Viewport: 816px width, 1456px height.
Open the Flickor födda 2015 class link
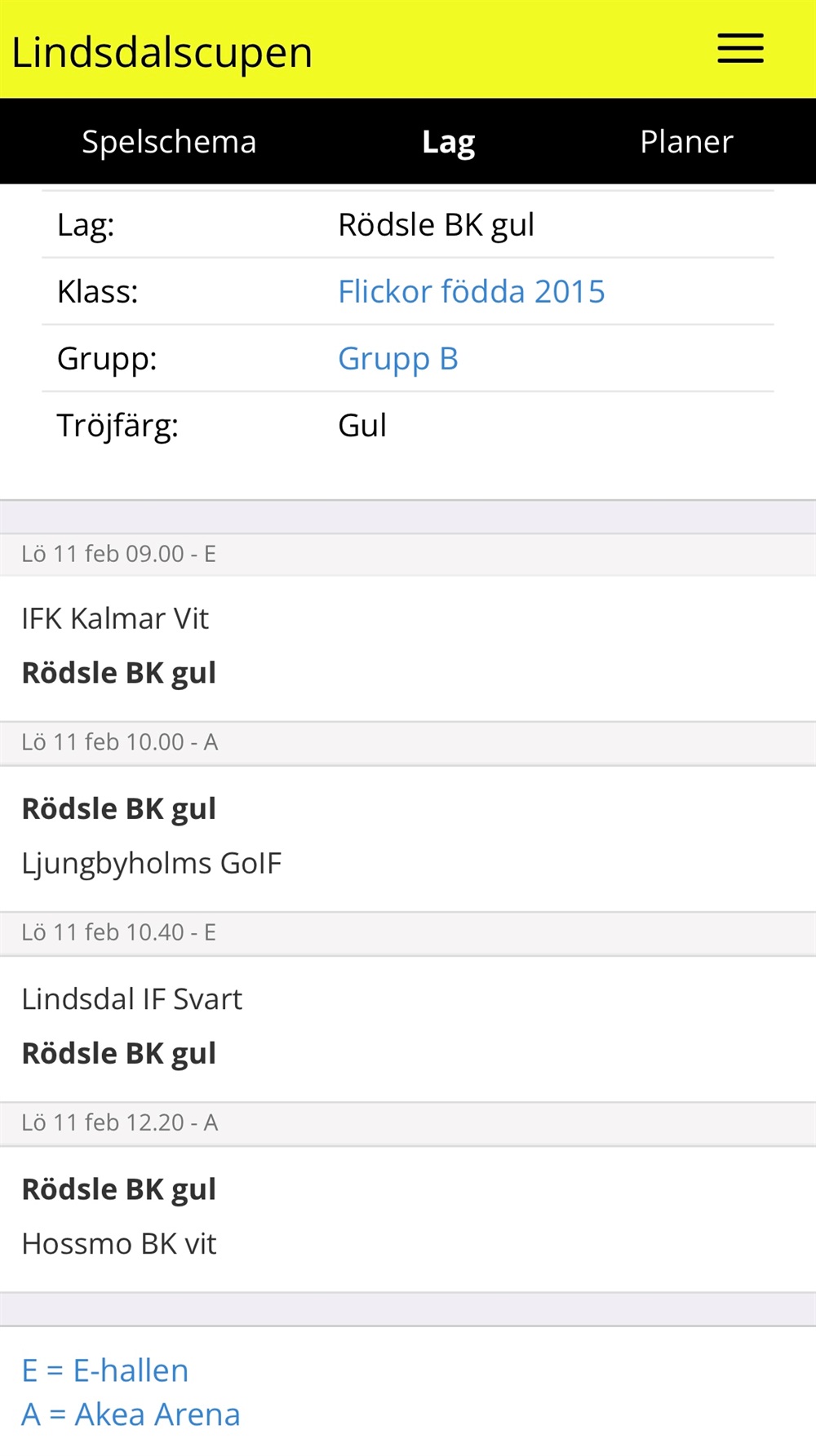472,291
